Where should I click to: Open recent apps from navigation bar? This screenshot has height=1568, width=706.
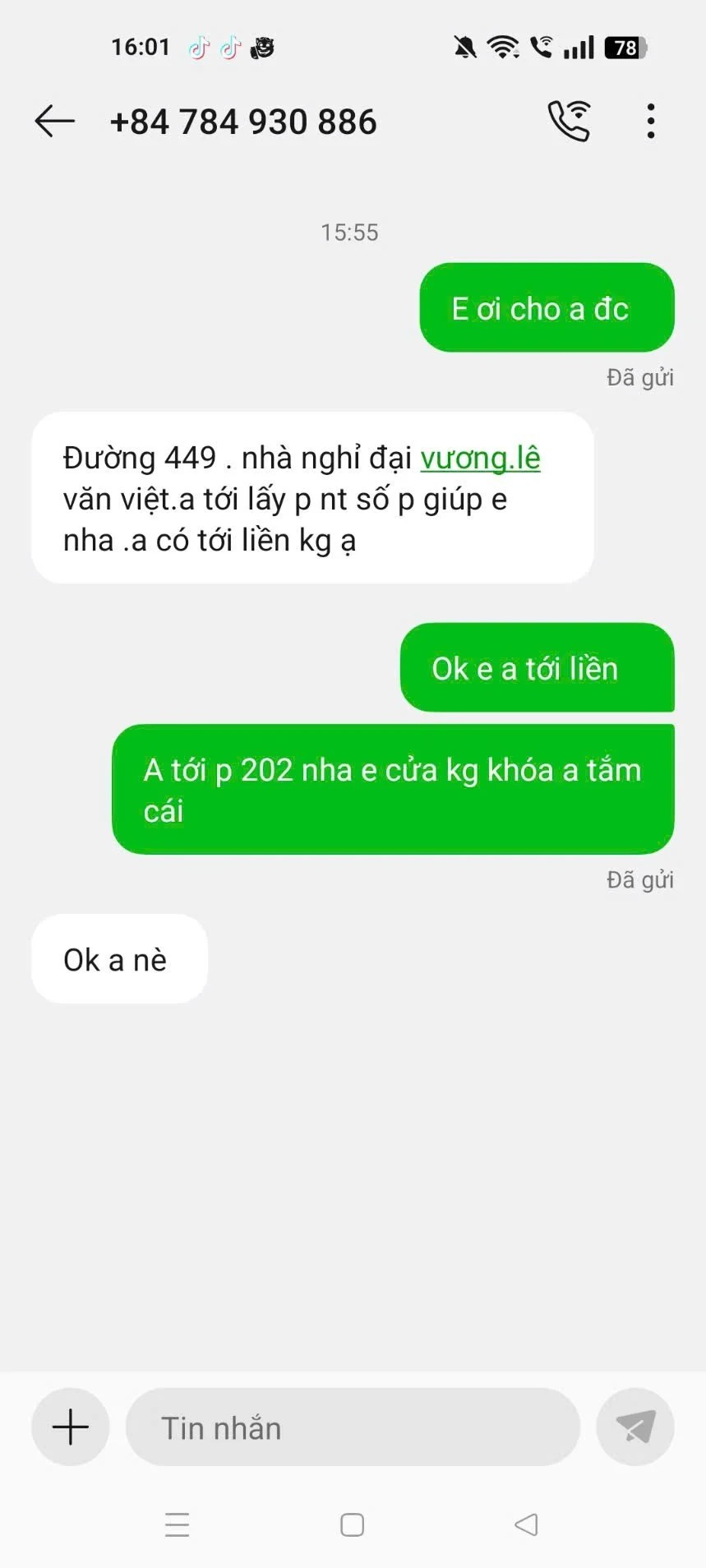click(x=178, y=1525)
